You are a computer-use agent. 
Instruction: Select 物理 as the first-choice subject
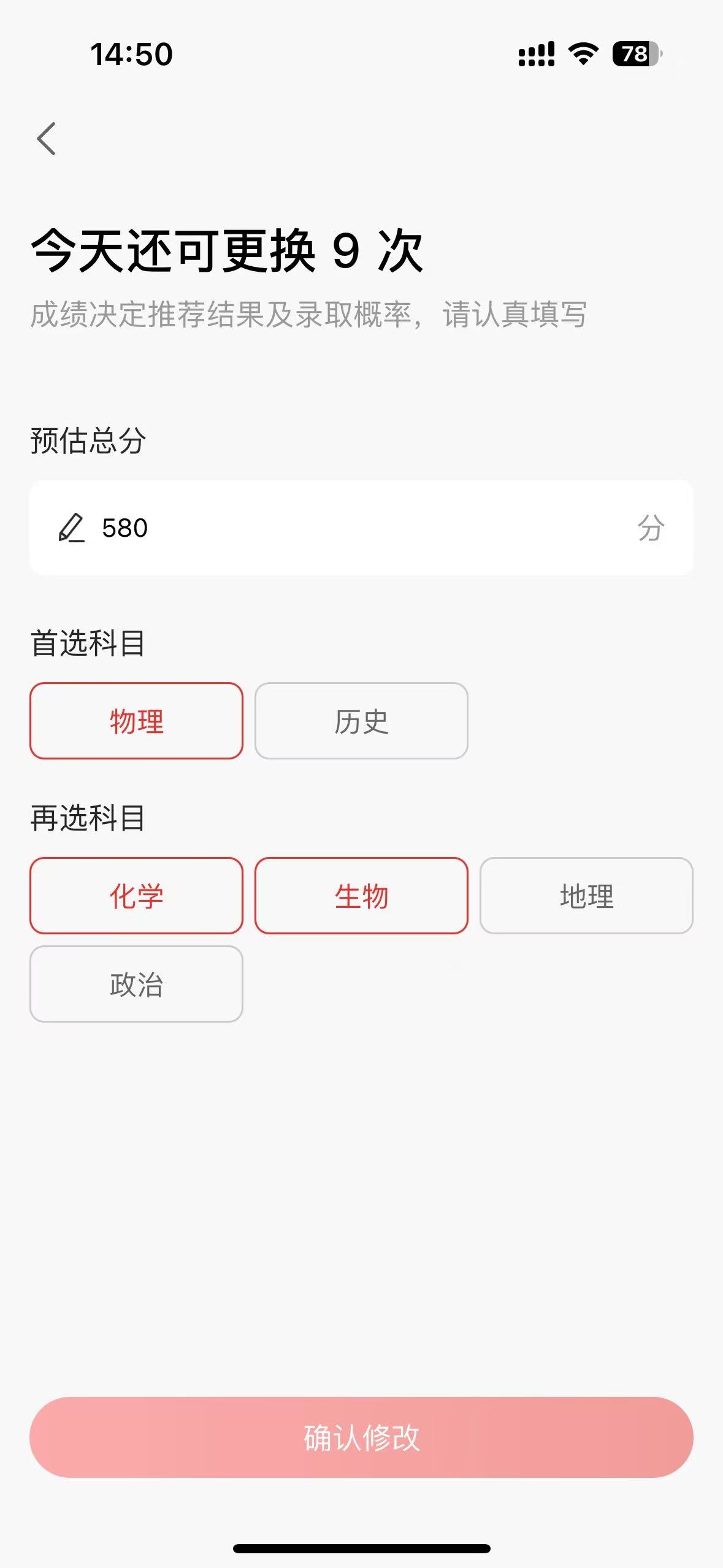click(136, 721)
